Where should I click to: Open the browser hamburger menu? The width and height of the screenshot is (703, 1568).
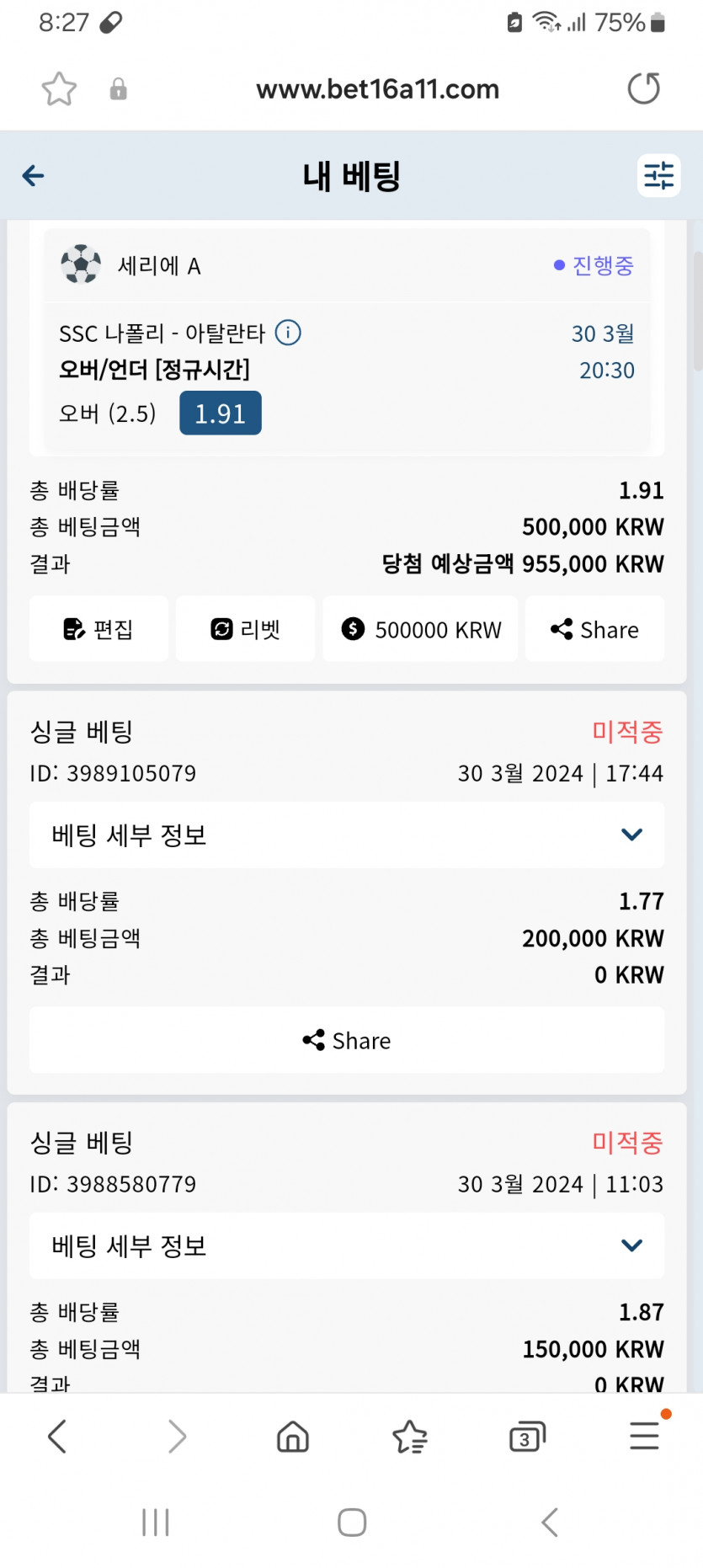coord(645,1435)
